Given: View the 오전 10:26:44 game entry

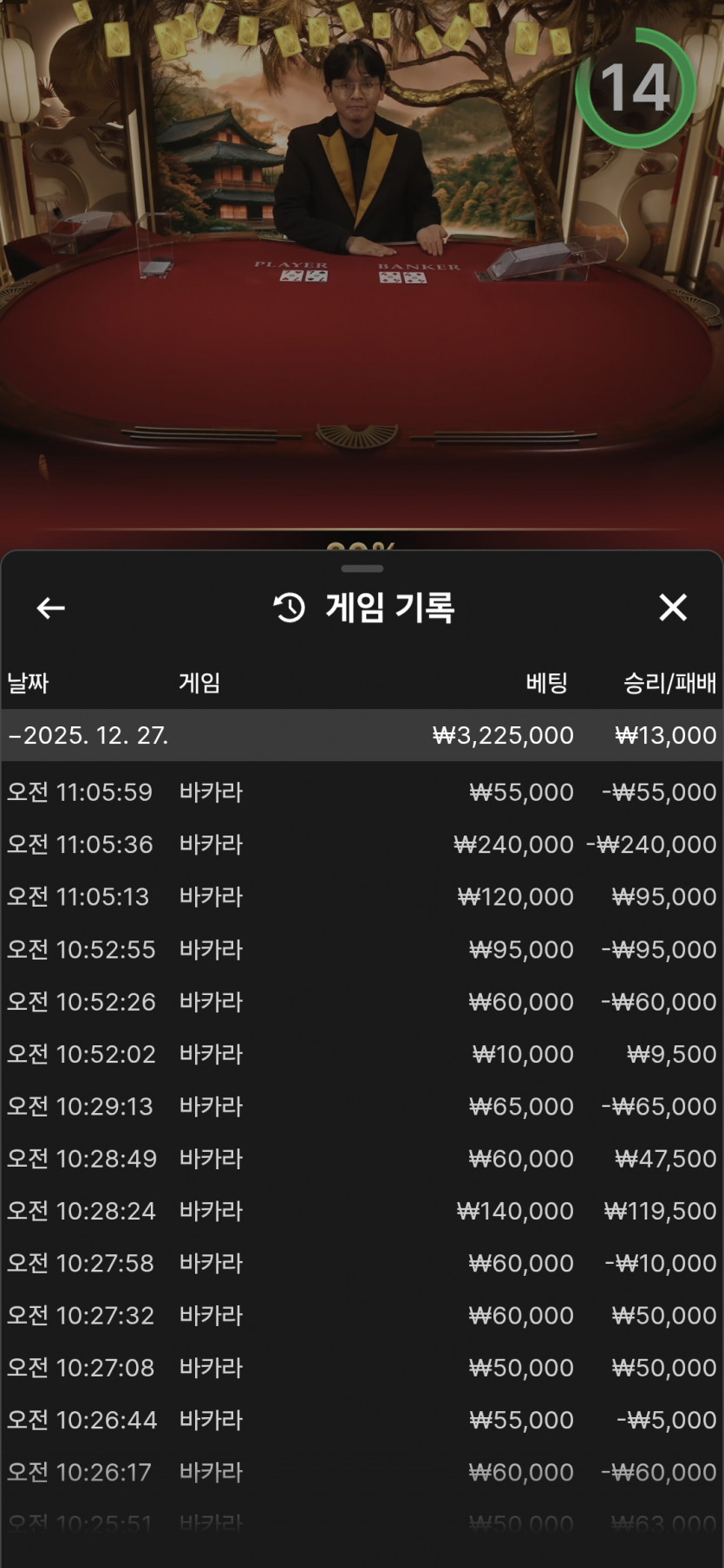Looking at the screenshot, I should [x=362, y=1420].
